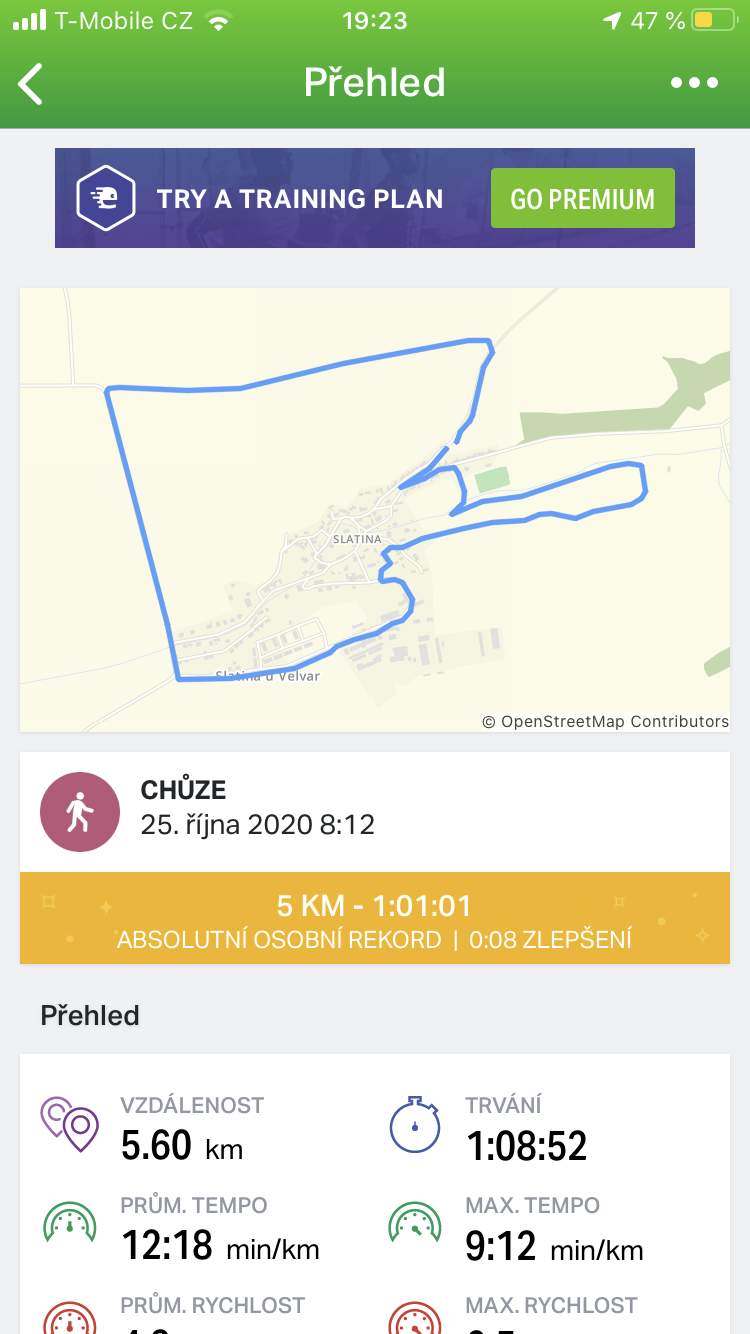Go back using the top-left arrow

coord(31,83)
